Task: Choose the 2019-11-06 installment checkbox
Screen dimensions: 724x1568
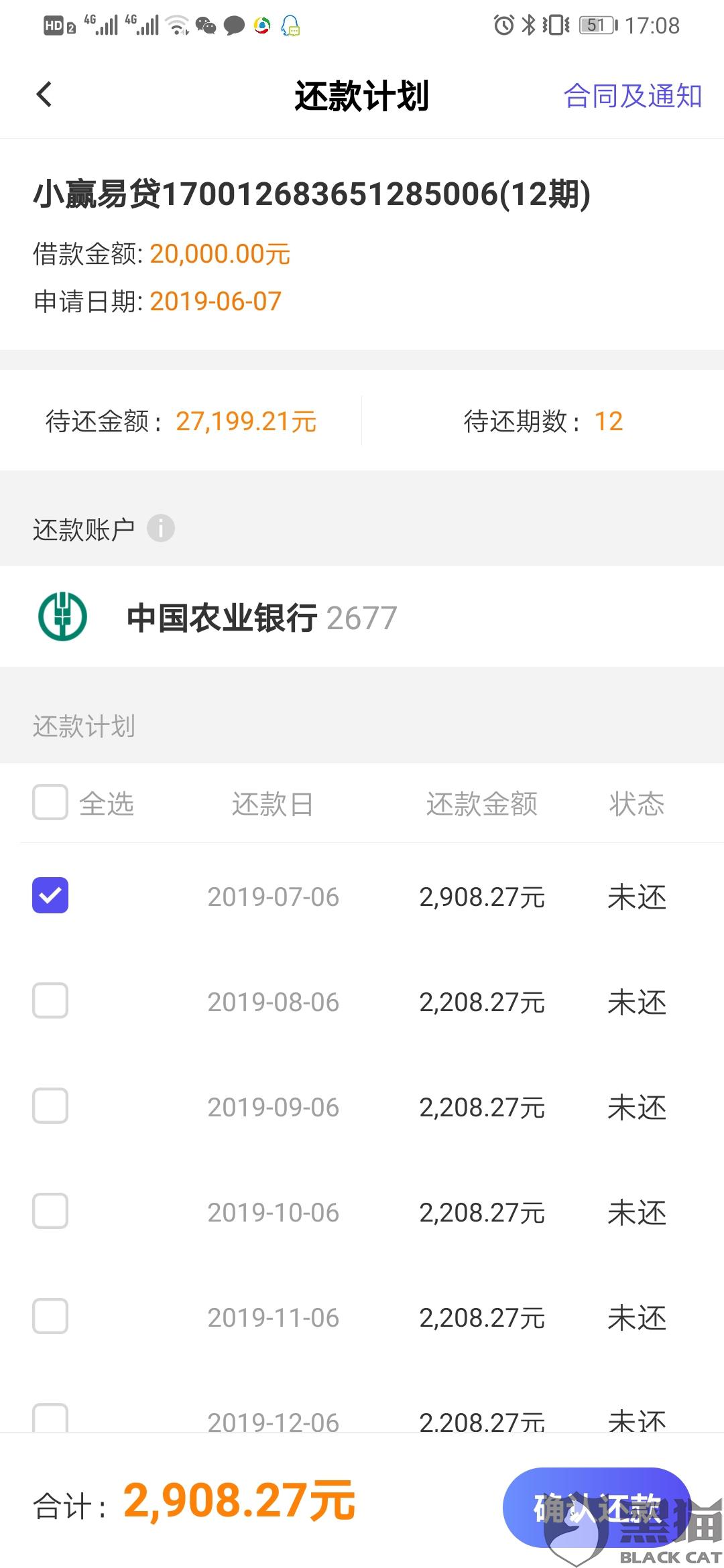Action: 50,1316
